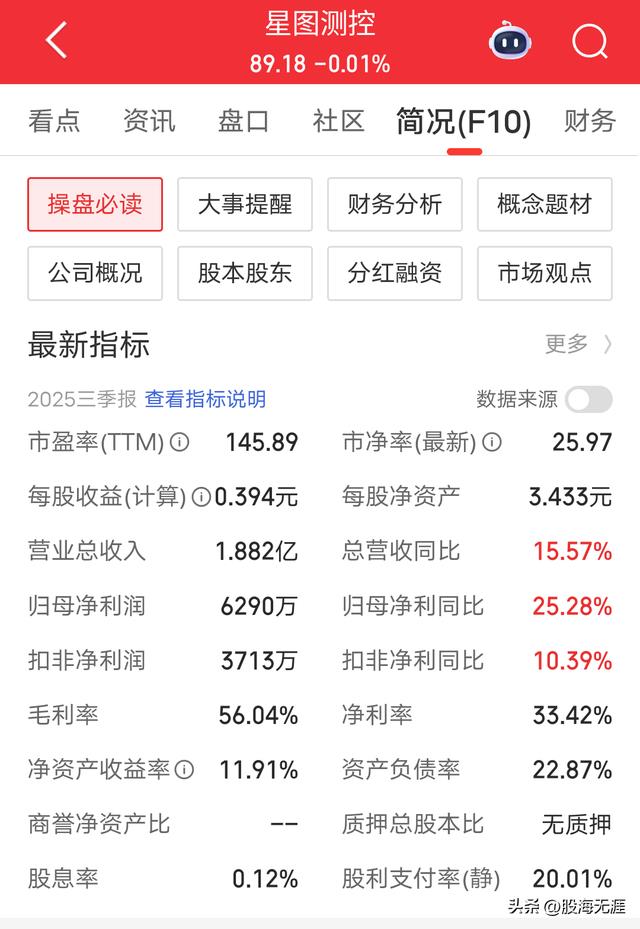Open the 分红融资 section
Viewport: 640px width, 929px height.
click(x=395, y=273)
